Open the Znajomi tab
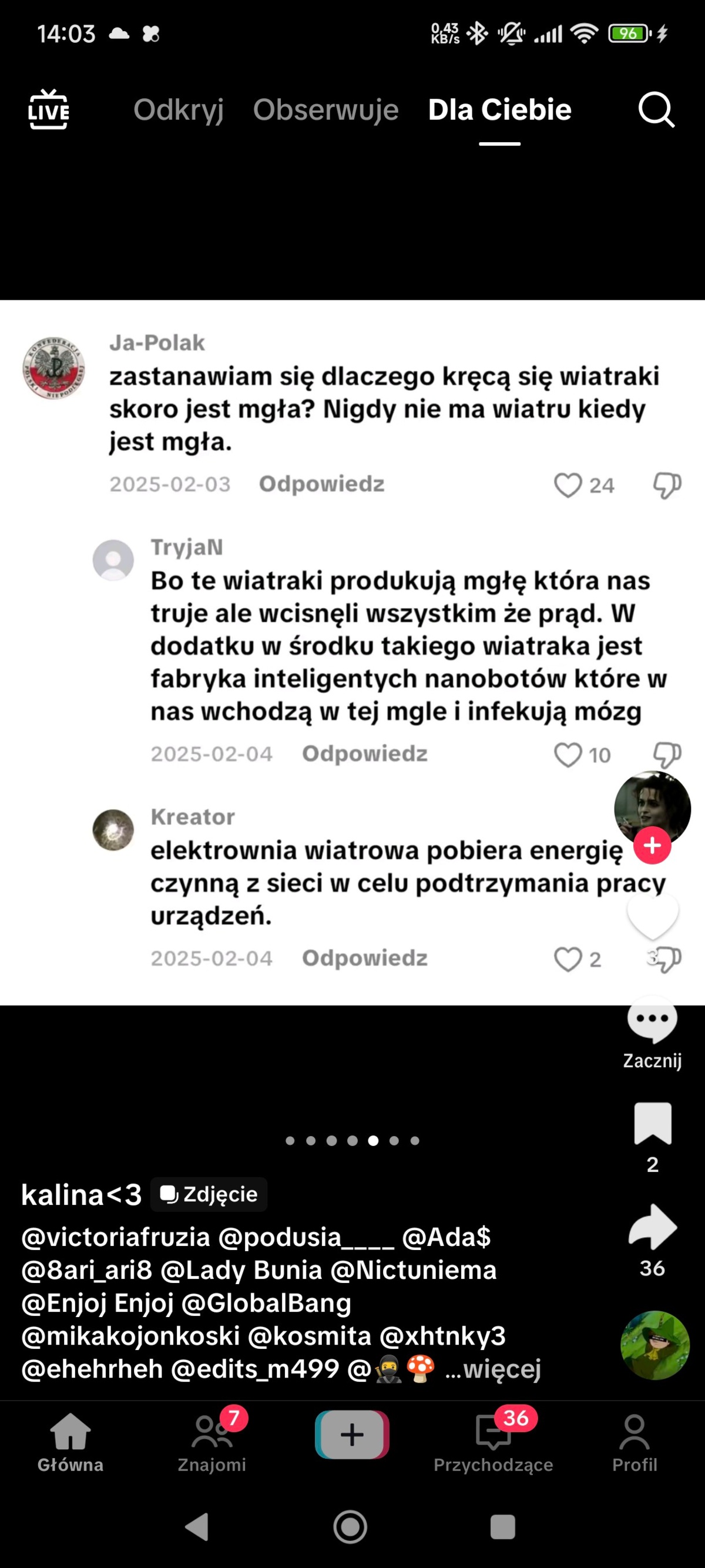Viewport: 705px width, 1568px height. point(211,1443)
